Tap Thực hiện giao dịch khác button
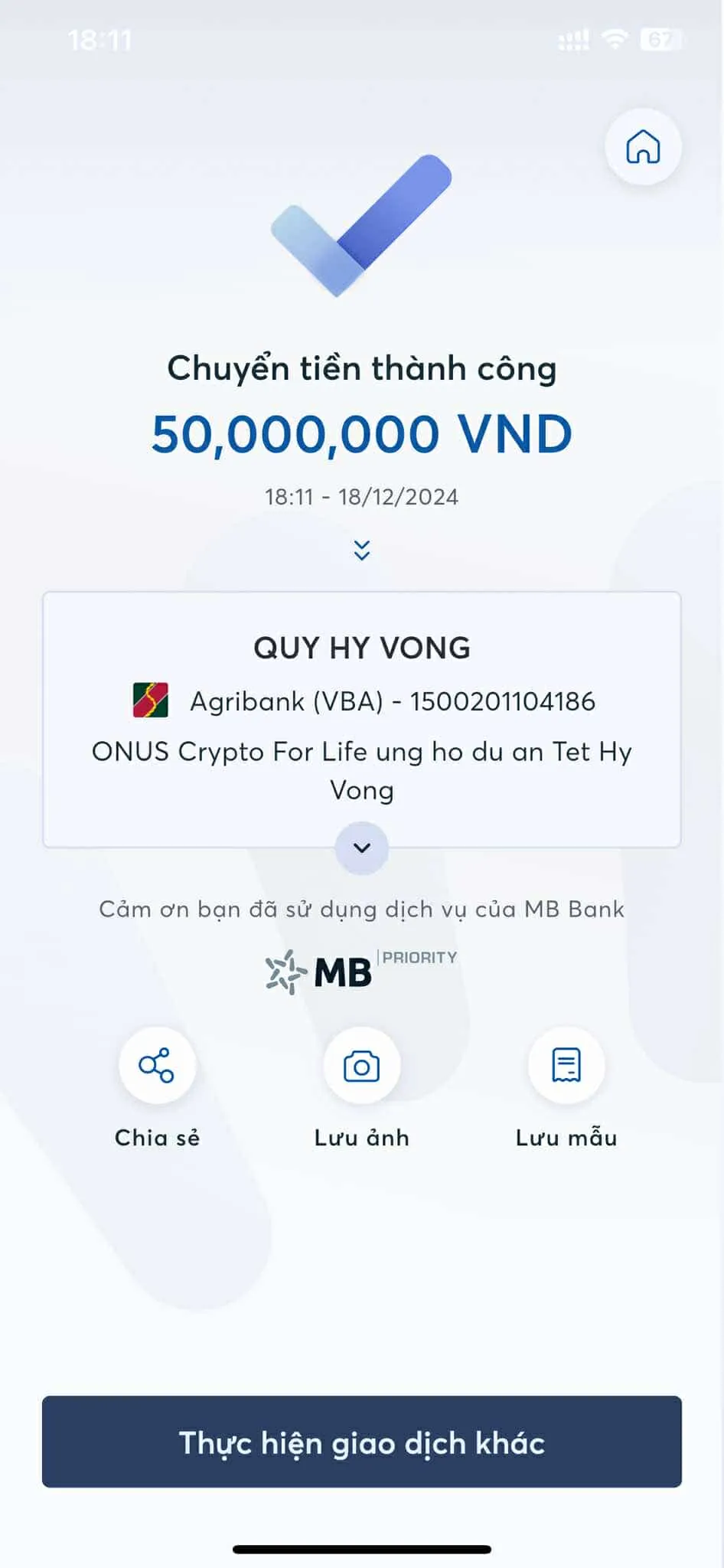The width and height of the screenshot is (724, 1568). coord(362,1442)
